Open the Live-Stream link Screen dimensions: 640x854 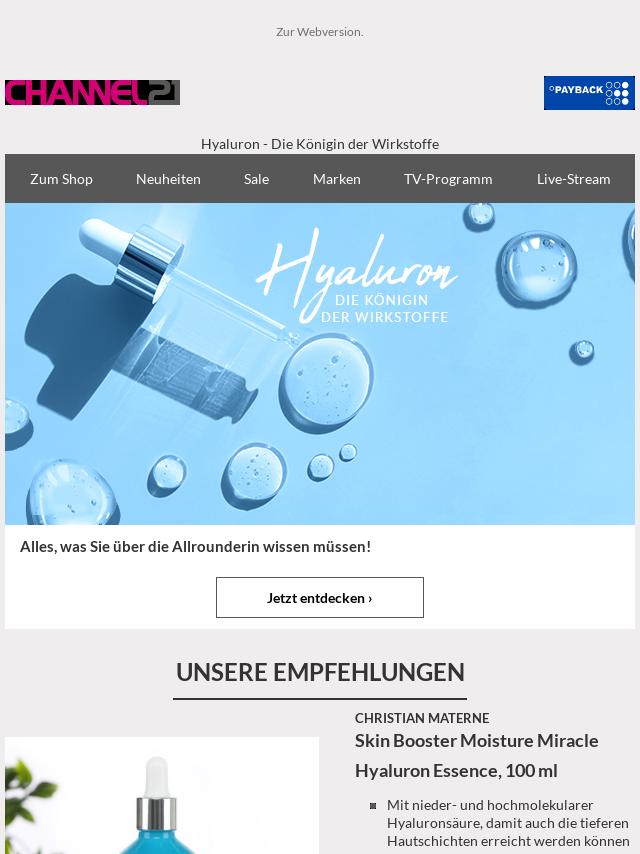573,179
